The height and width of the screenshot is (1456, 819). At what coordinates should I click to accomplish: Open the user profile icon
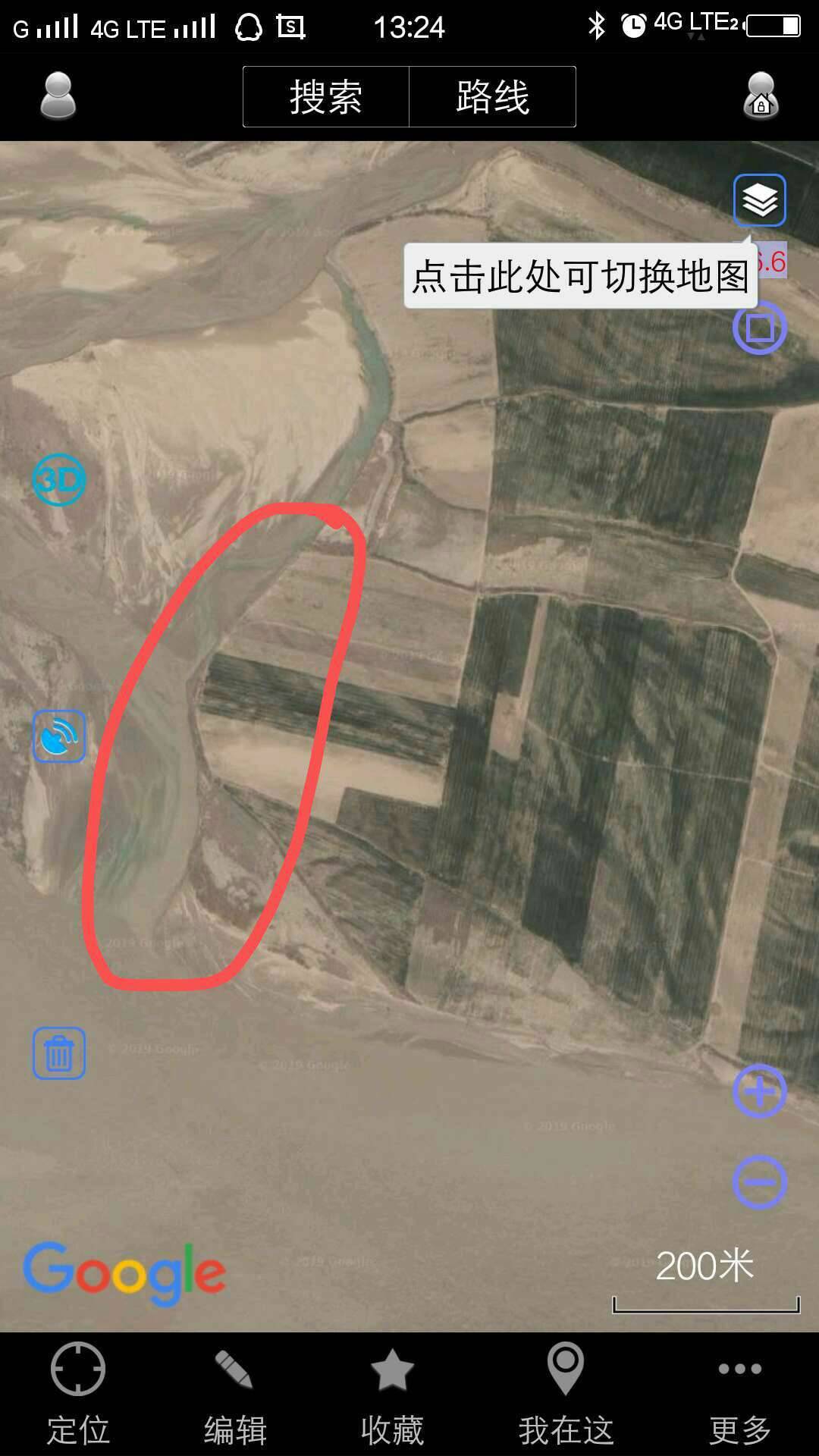pos(58,96)
